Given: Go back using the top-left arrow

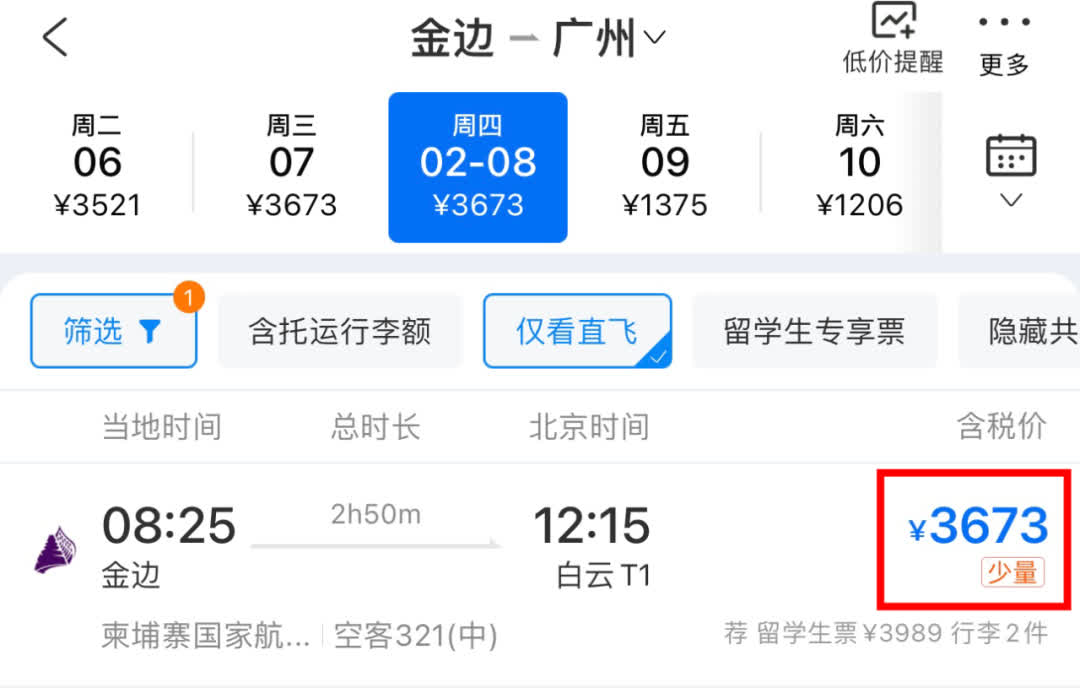Looking at the screenshot, I should [56, 38].
